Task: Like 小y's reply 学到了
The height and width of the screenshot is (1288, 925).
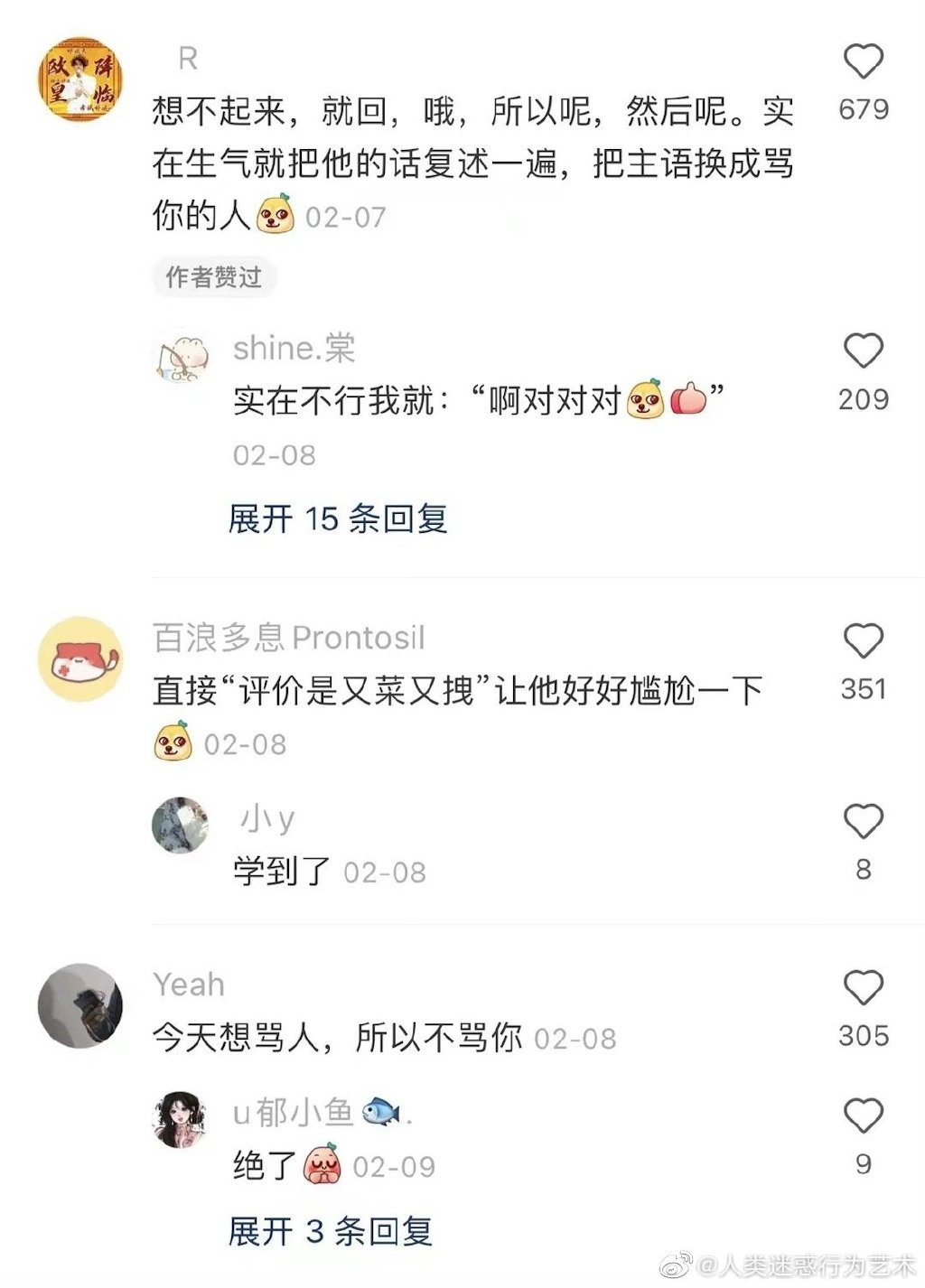Action: [x=863, y=821]
